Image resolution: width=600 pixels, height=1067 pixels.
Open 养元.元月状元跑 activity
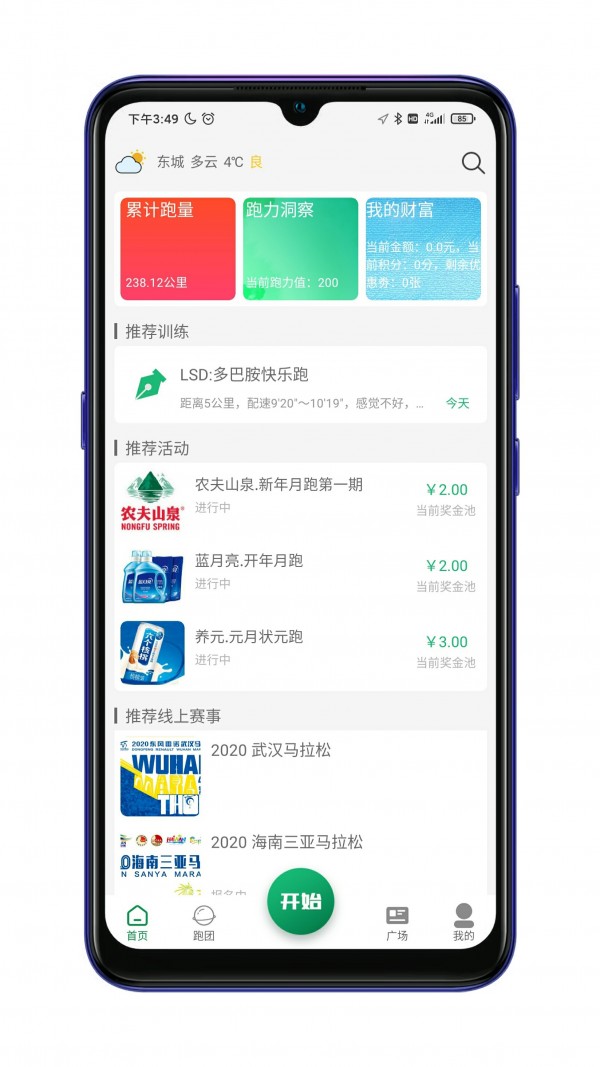[x=300, y=650]
